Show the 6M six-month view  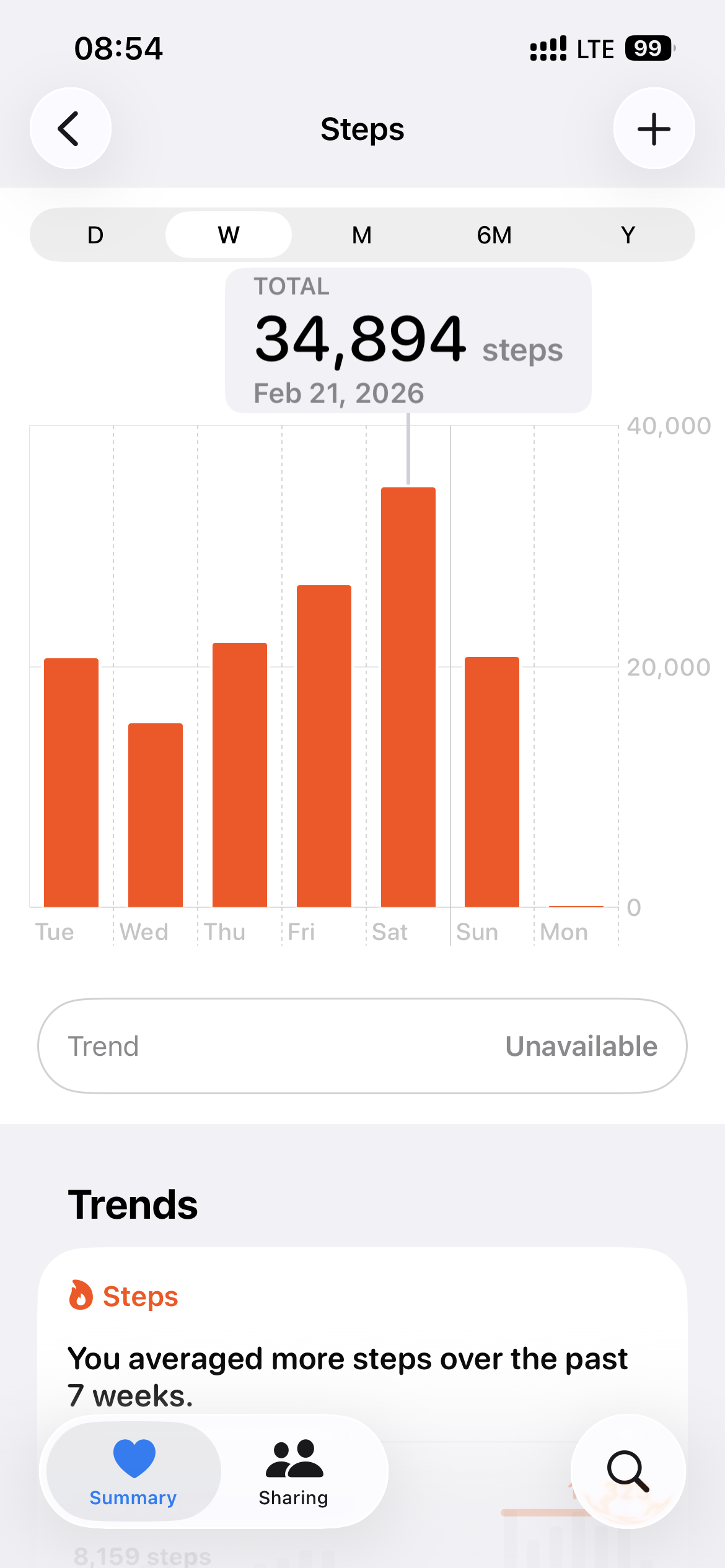[494, 235]
